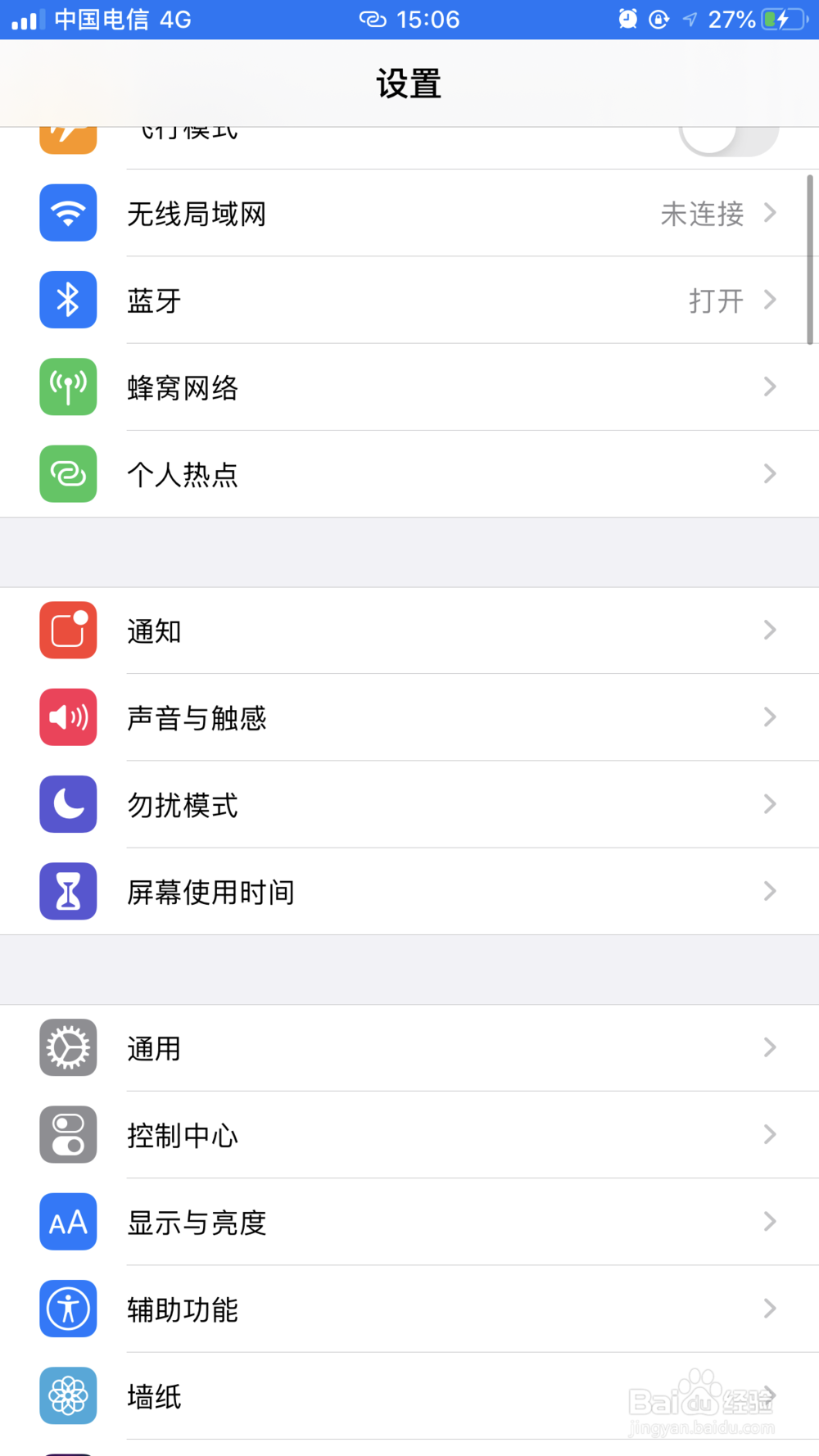Open 个人热点 personal hotspot

[409, 474]
